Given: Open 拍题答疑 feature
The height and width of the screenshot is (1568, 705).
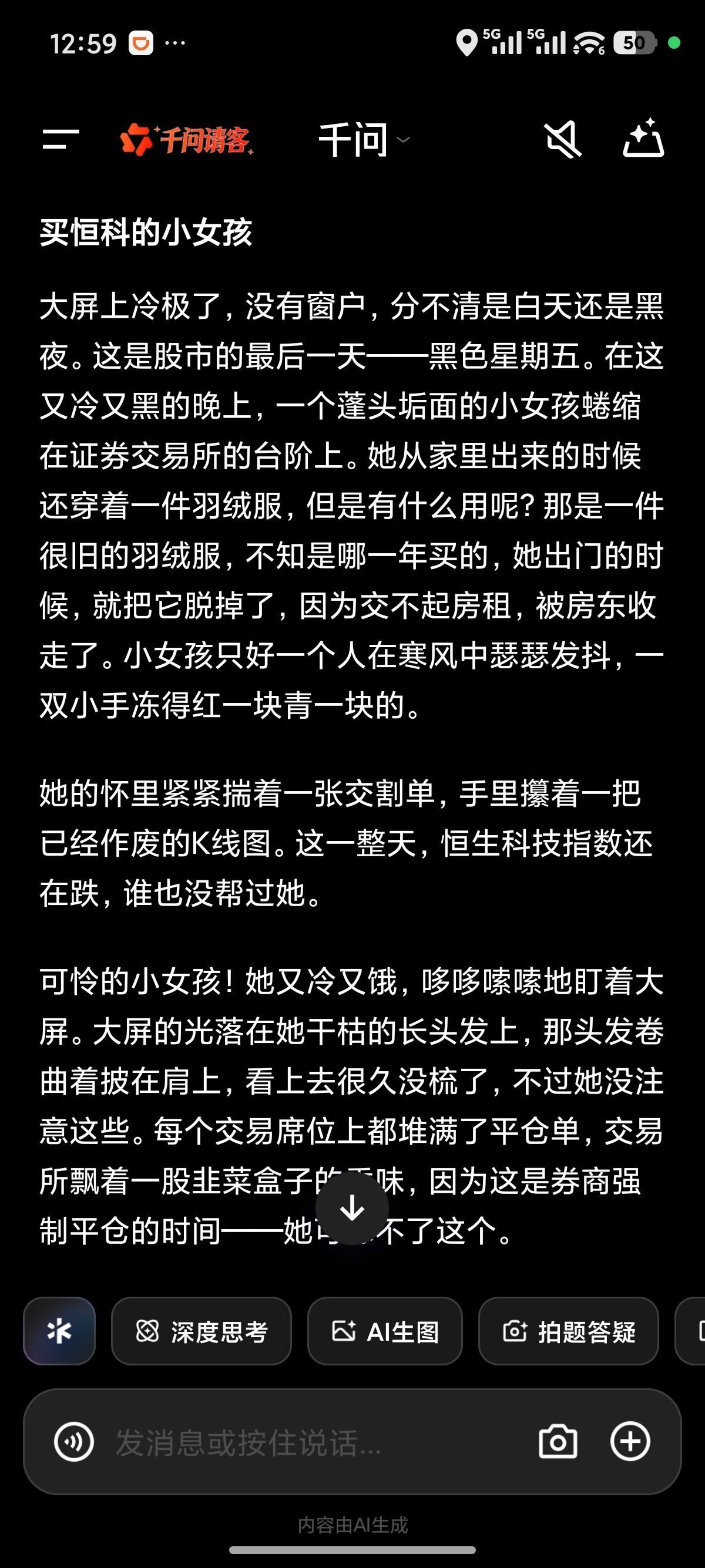Looking at the screenshot, I should pos(569,1331).
